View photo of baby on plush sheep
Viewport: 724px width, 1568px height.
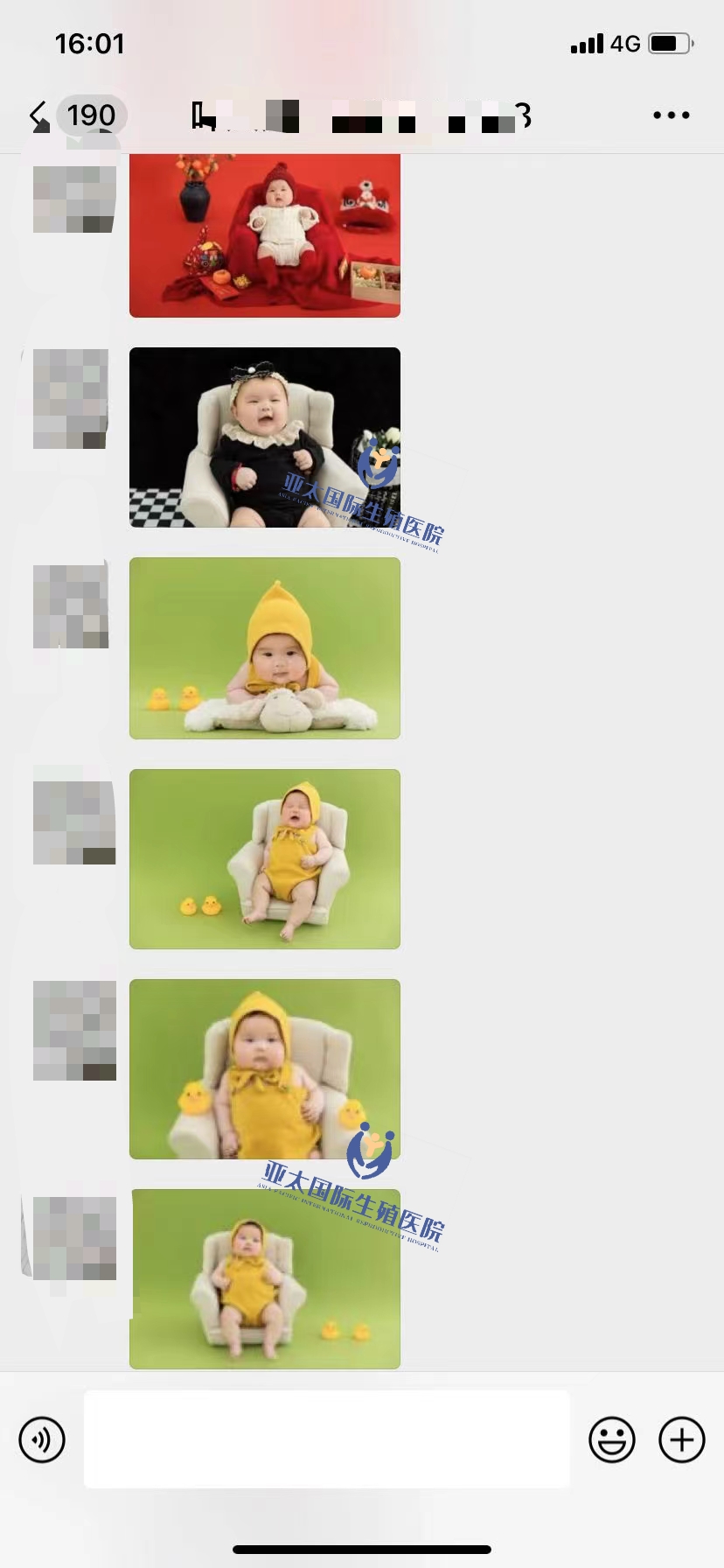pos(264,647)
